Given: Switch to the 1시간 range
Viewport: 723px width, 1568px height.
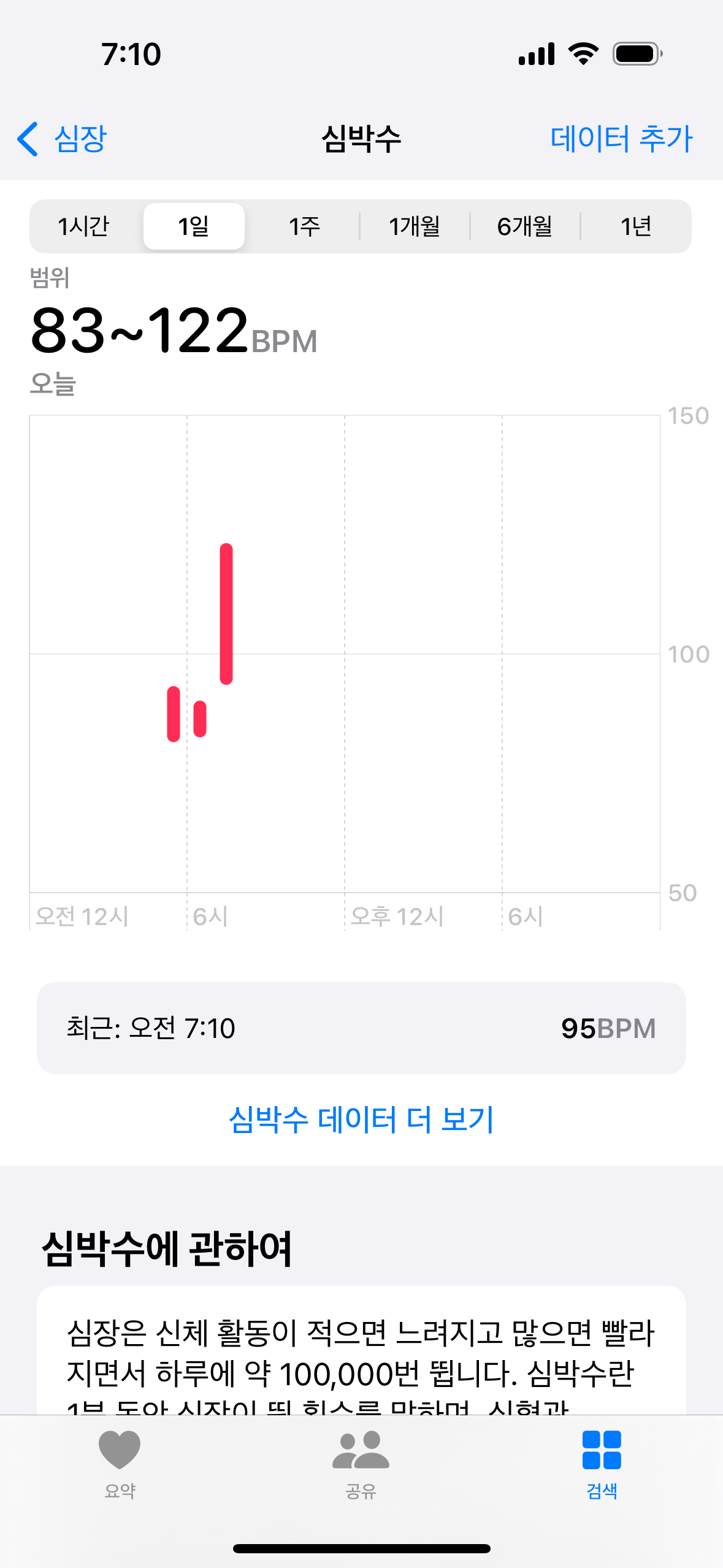Looking at the screenshot, I should (83, 226).
